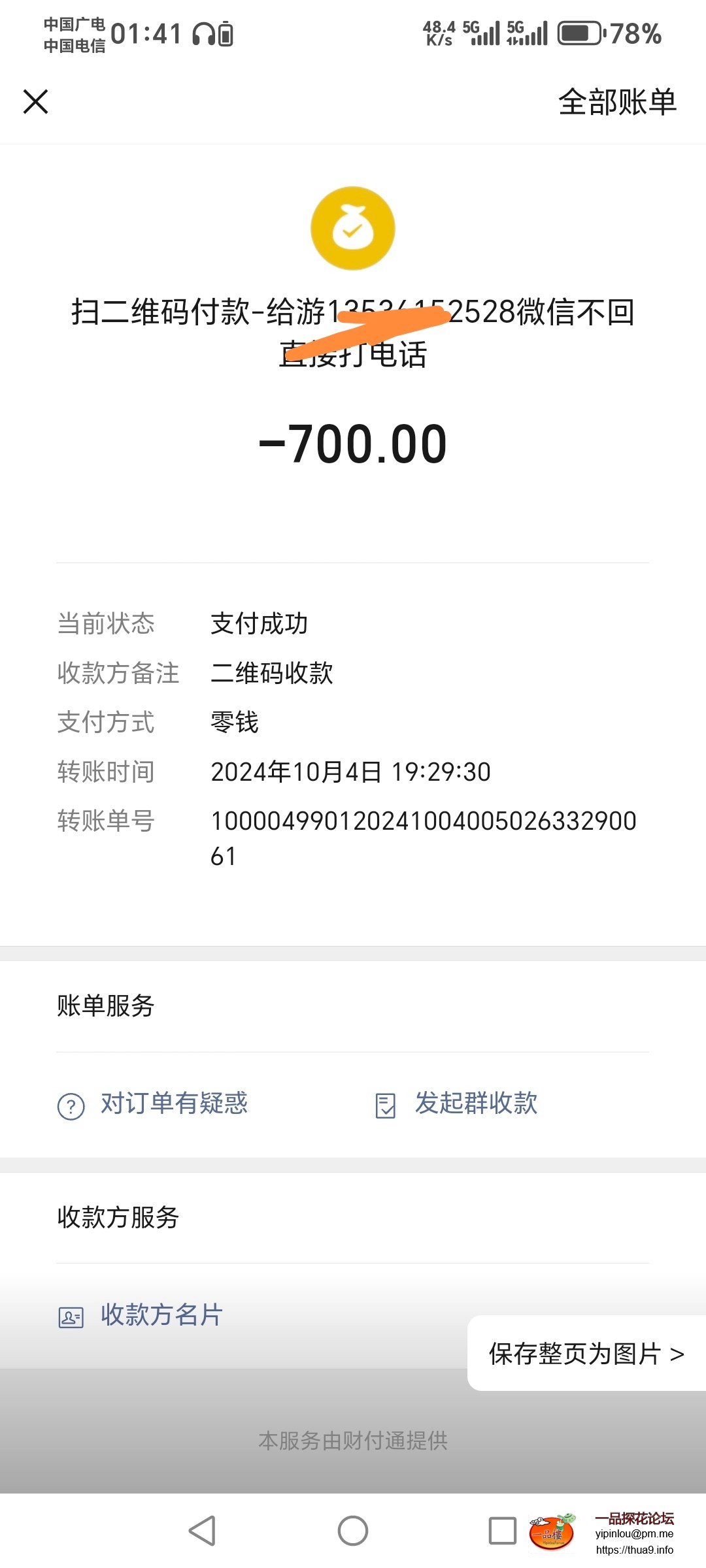Tap 保存整页为图片 to save page
The image size is (706, 1568).
(586, 1354)
